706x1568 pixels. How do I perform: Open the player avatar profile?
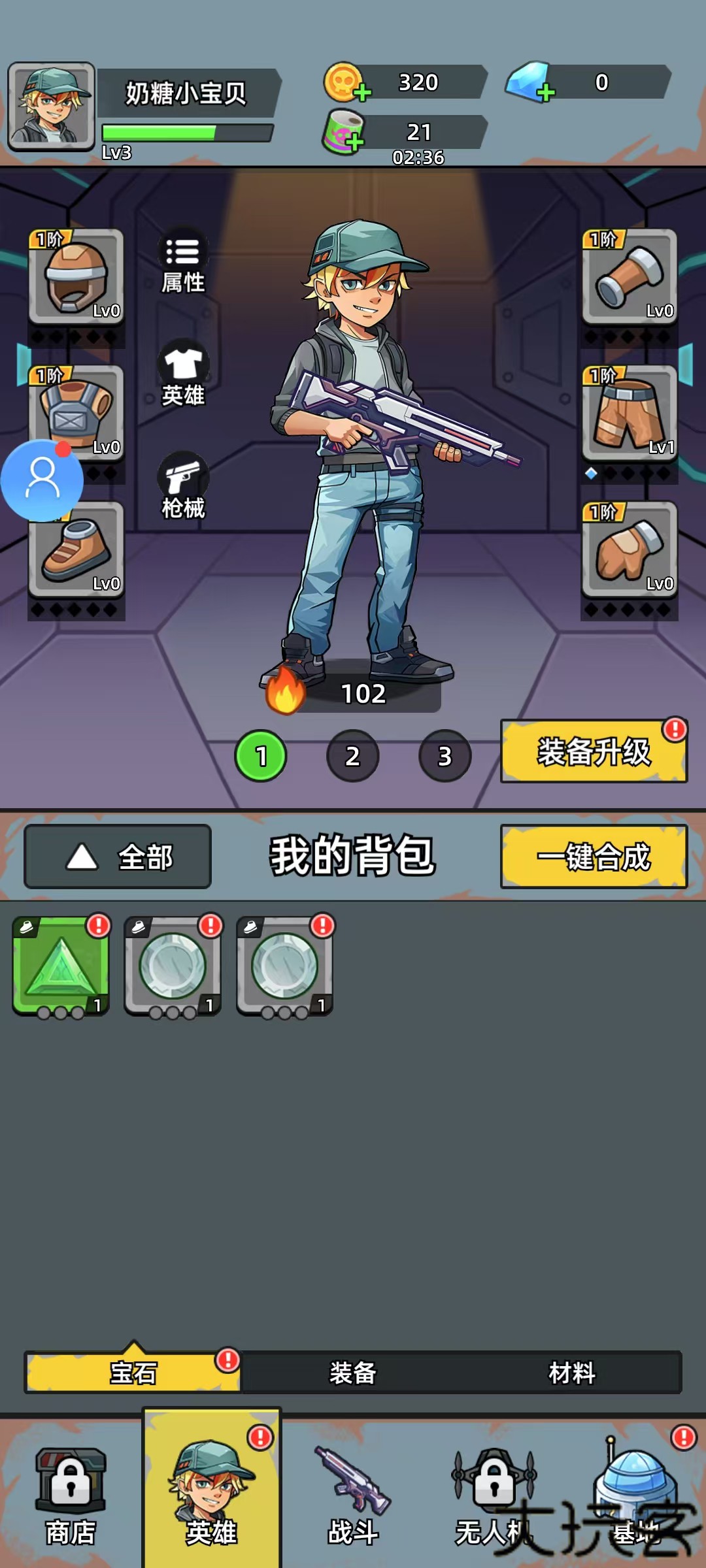(x=51, y=106)
